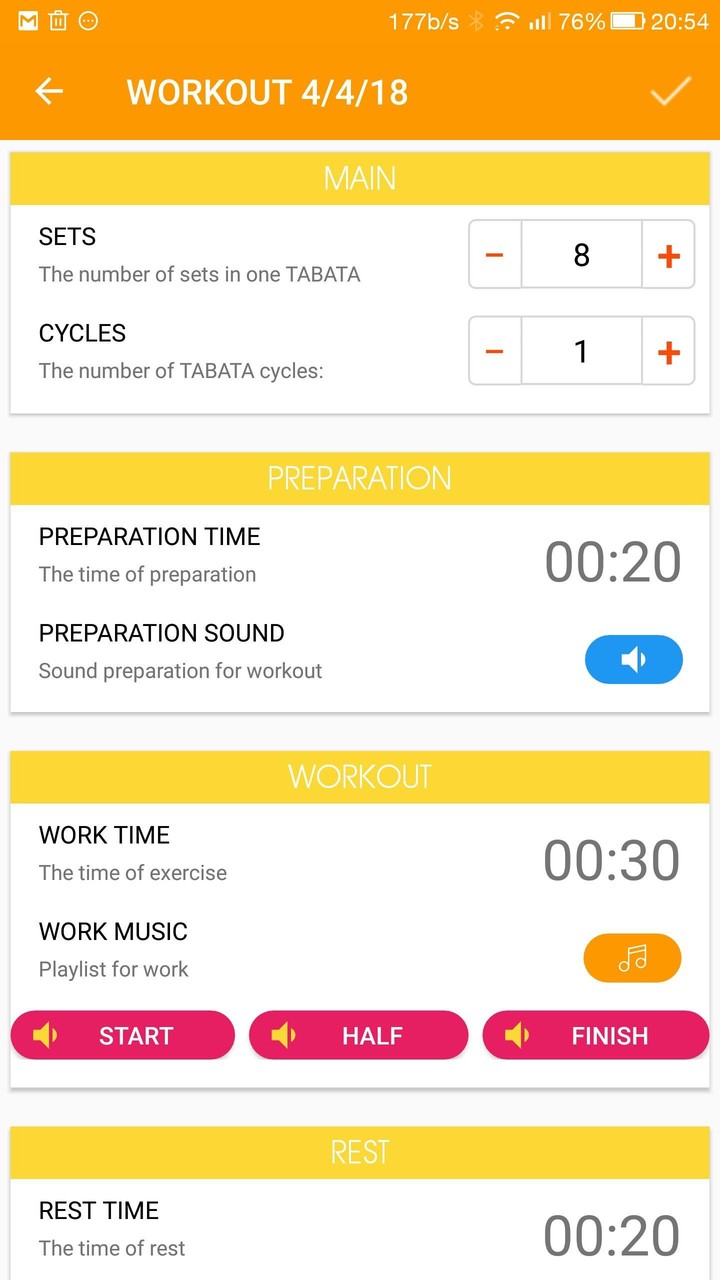Decrease the number of sets

(x=495, y=255)
